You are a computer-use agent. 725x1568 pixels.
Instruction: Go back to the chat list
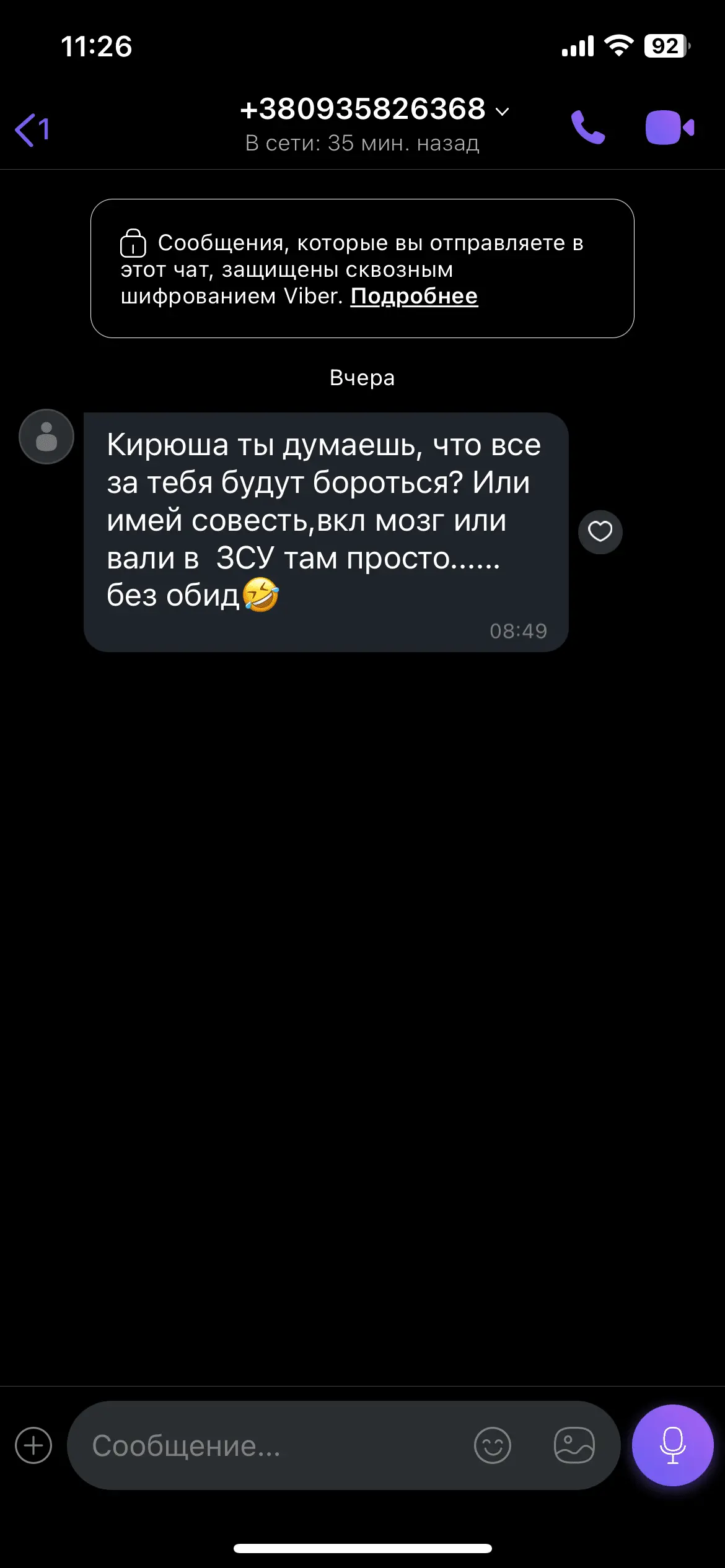click(32, 129)
